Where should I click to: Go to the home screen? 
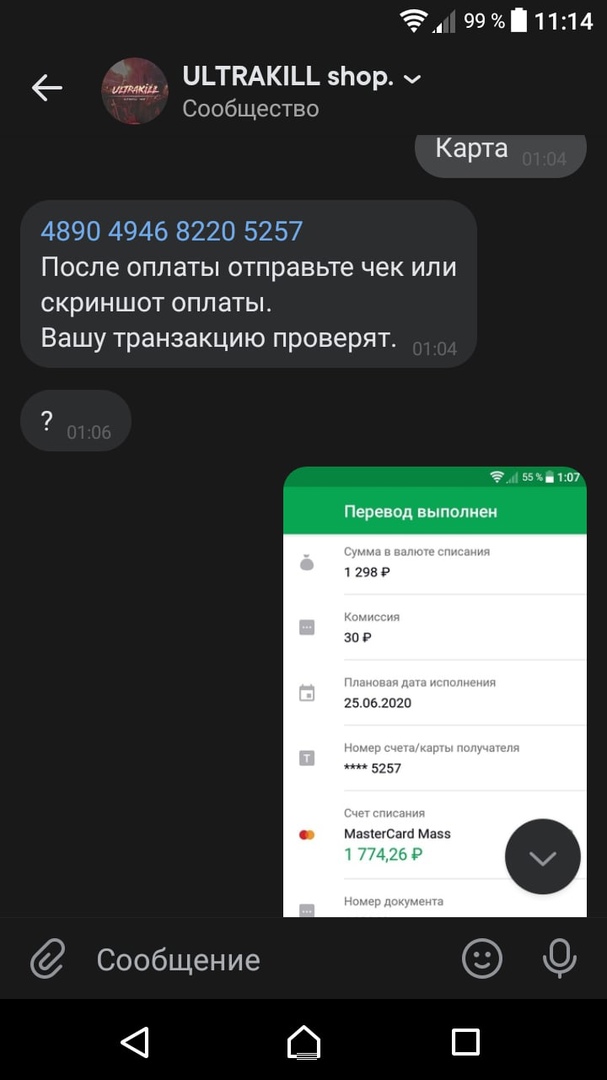[x=304, y=1042]
